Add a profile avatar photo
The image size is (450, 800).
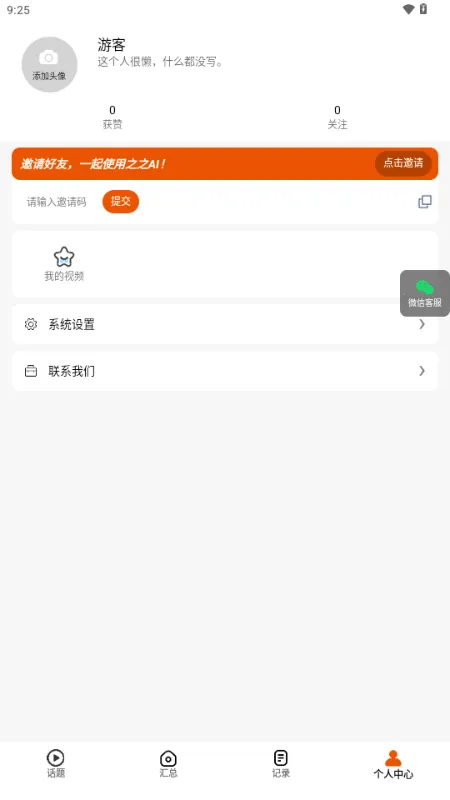coord(49,65)
